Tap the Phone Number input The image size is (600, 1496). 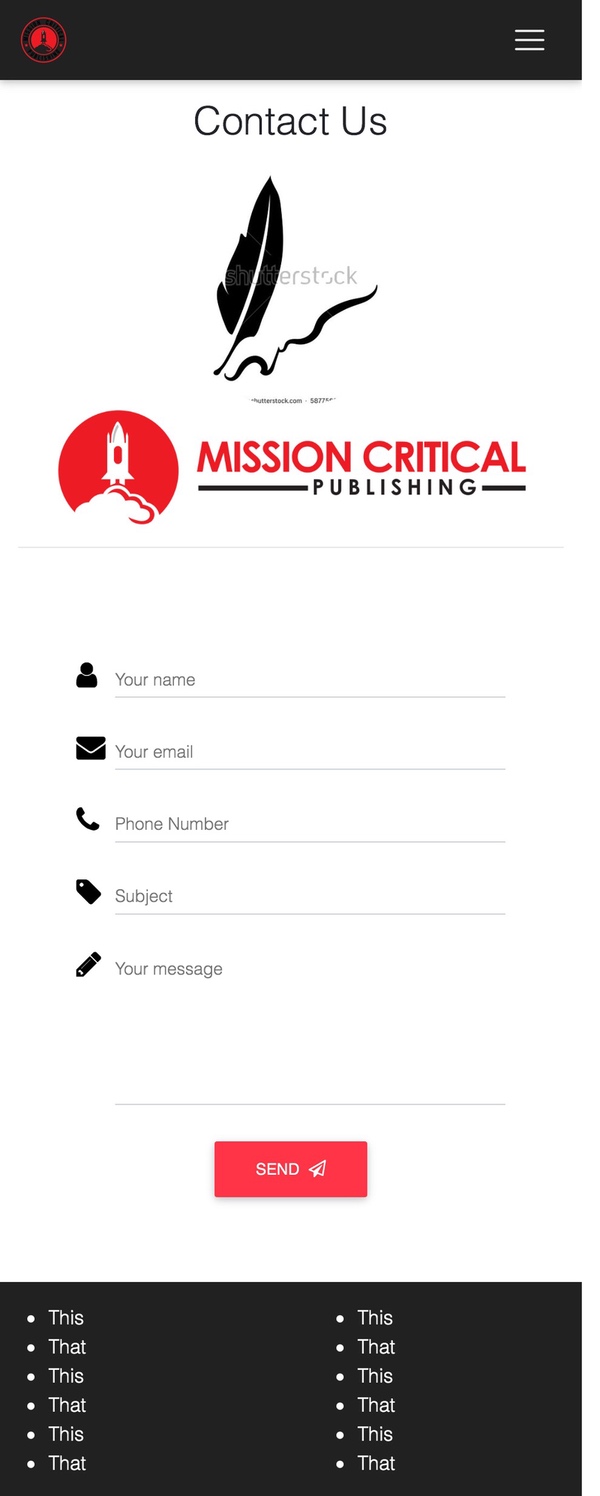[309, 824]
